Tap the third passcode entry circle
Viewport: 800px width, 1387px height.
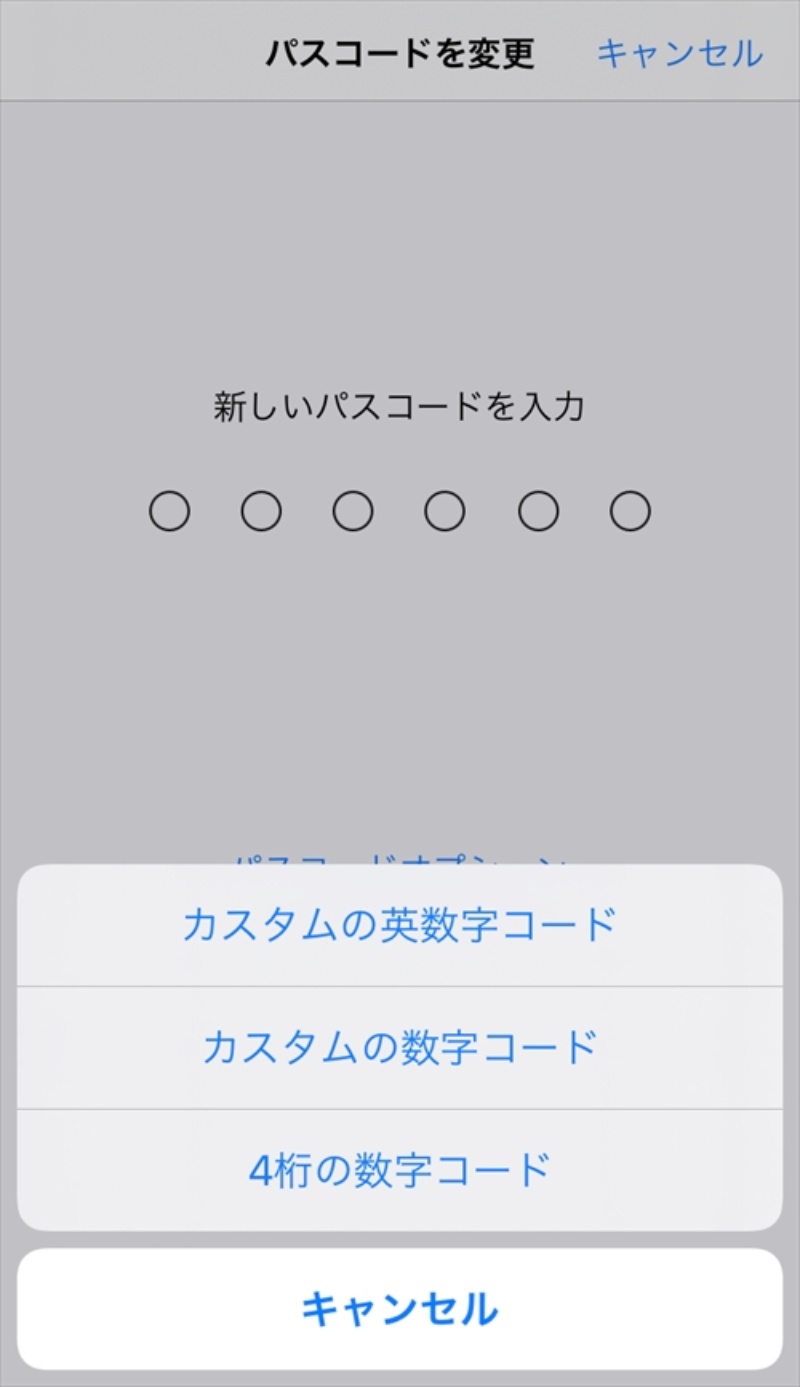point(354,511)
